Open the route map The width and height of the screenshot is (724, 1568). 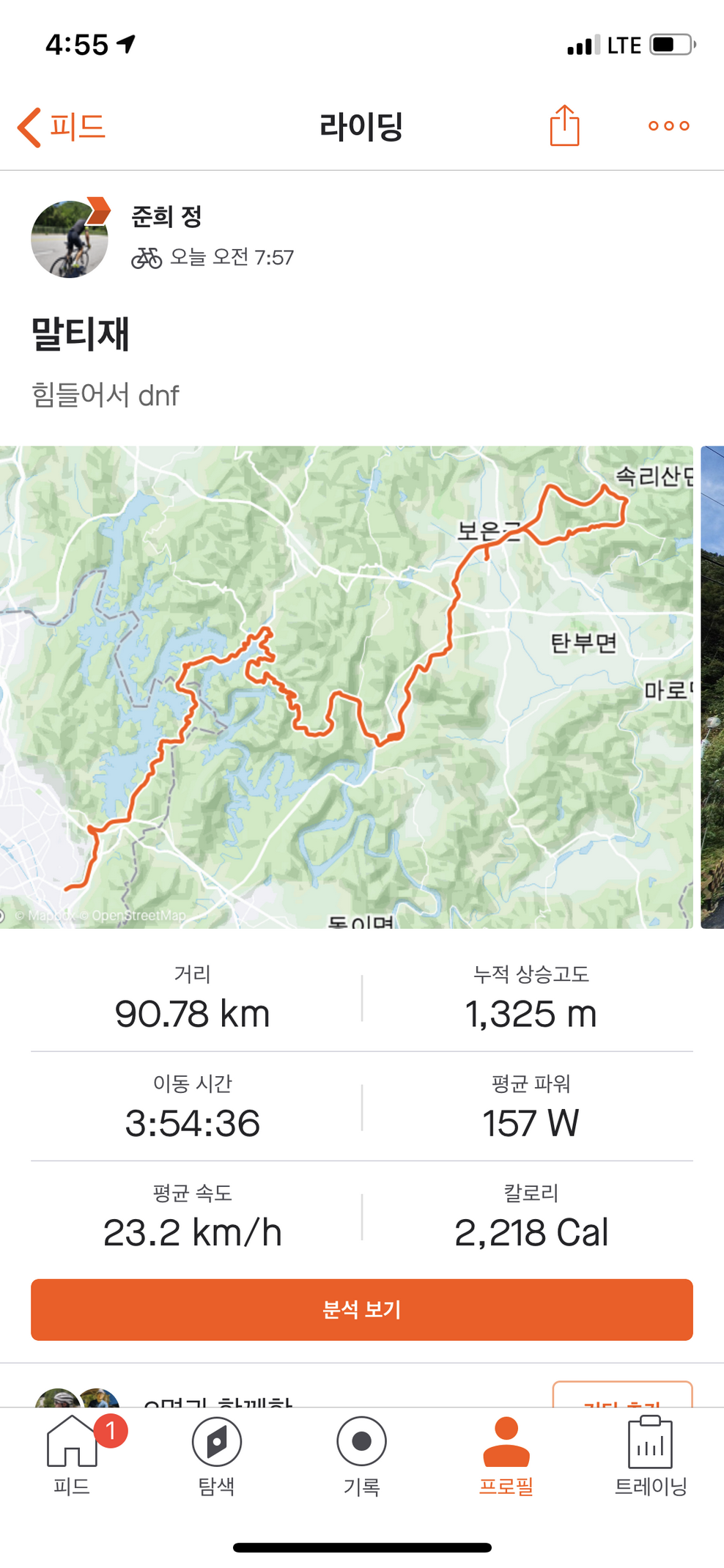pos(346,687)
